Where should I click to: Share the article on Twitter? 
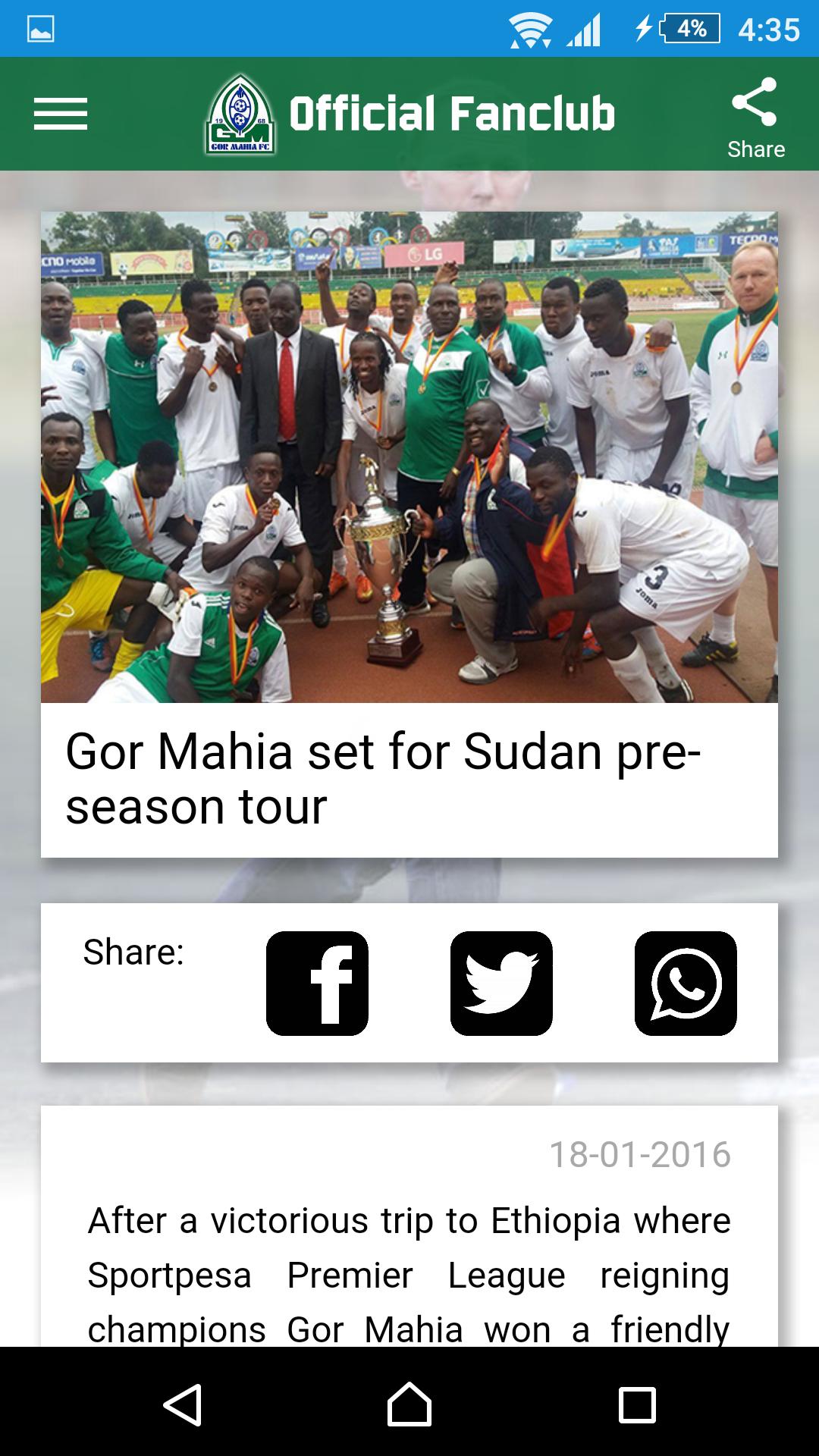502,980
